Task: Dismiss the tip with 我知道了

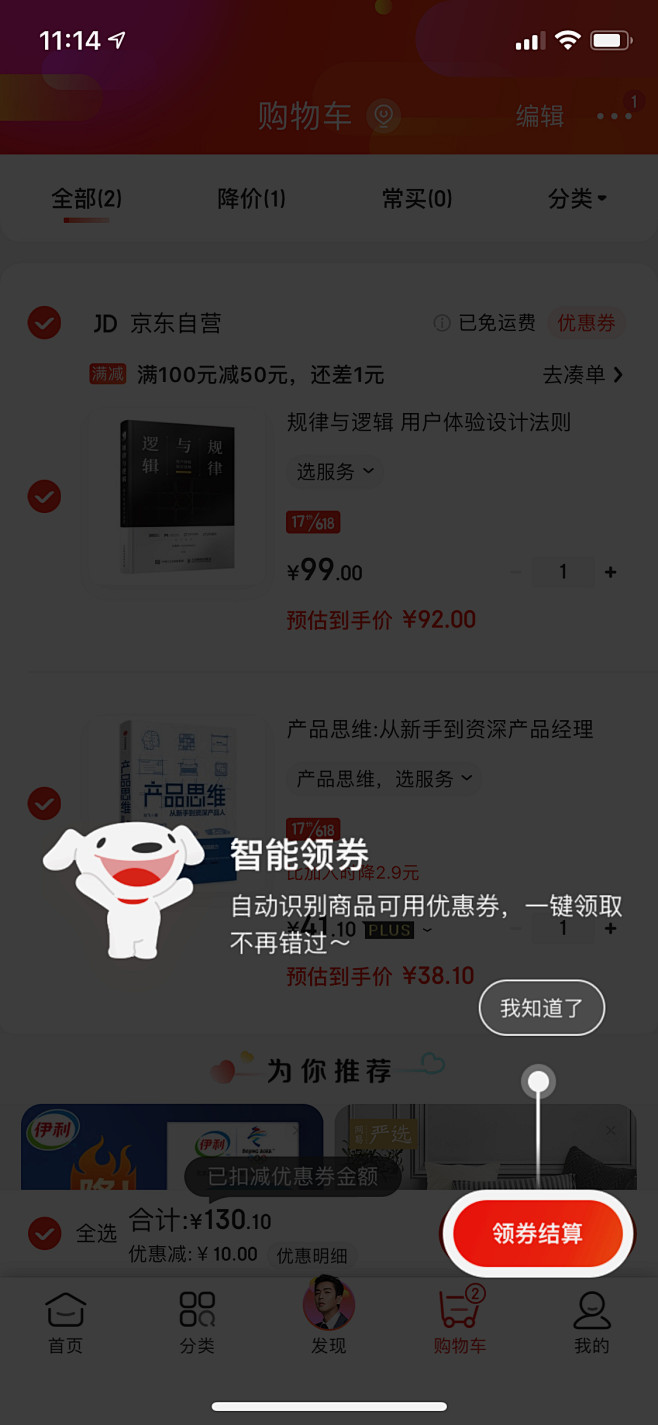Action: [541, 1008]
